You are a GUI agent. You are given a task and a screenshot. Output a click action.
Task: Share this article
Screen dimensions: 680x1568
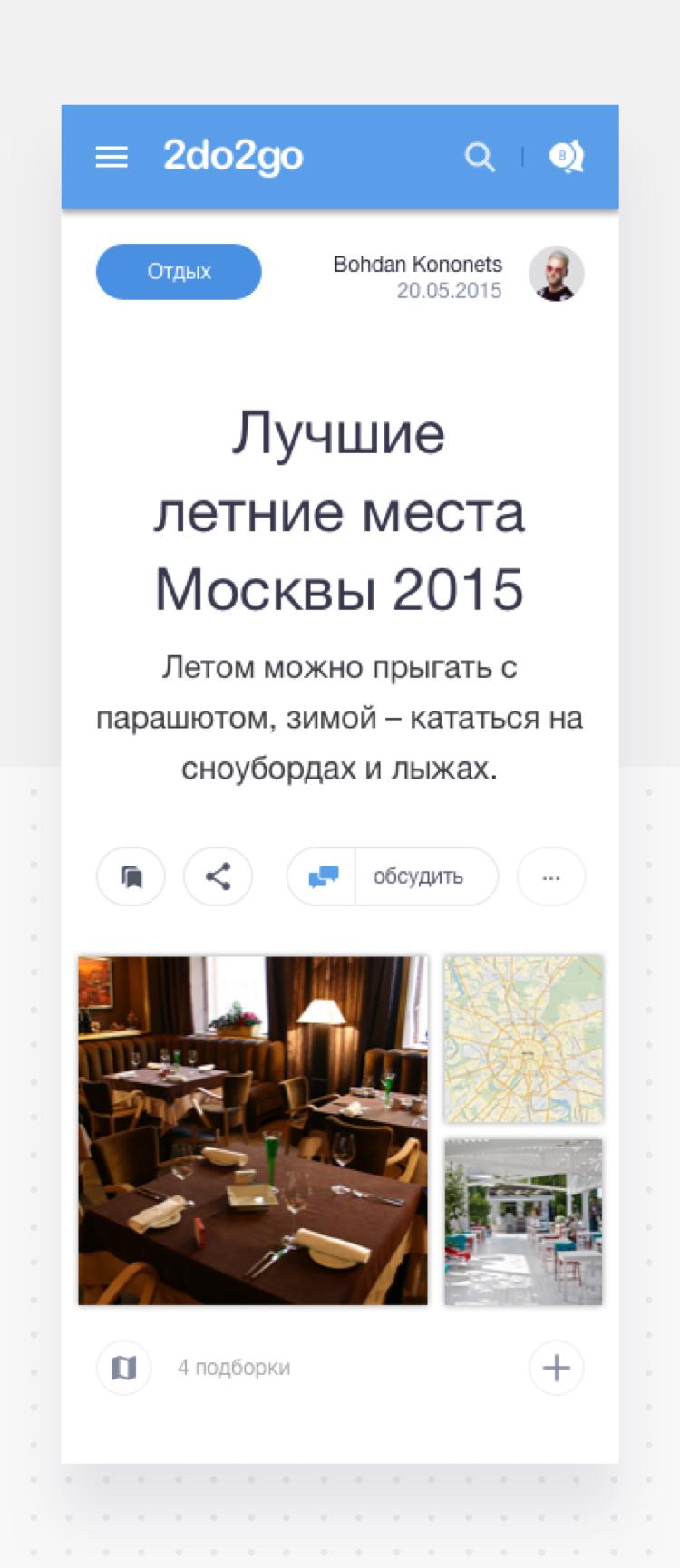coord(218,876)
